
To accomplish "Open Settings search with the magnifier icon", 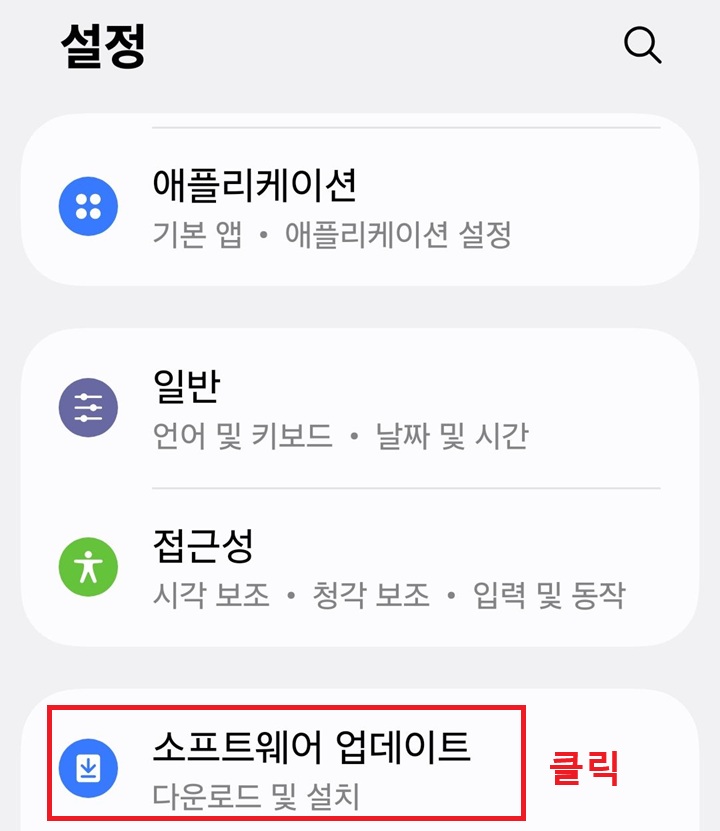I will tap(641, 45).
